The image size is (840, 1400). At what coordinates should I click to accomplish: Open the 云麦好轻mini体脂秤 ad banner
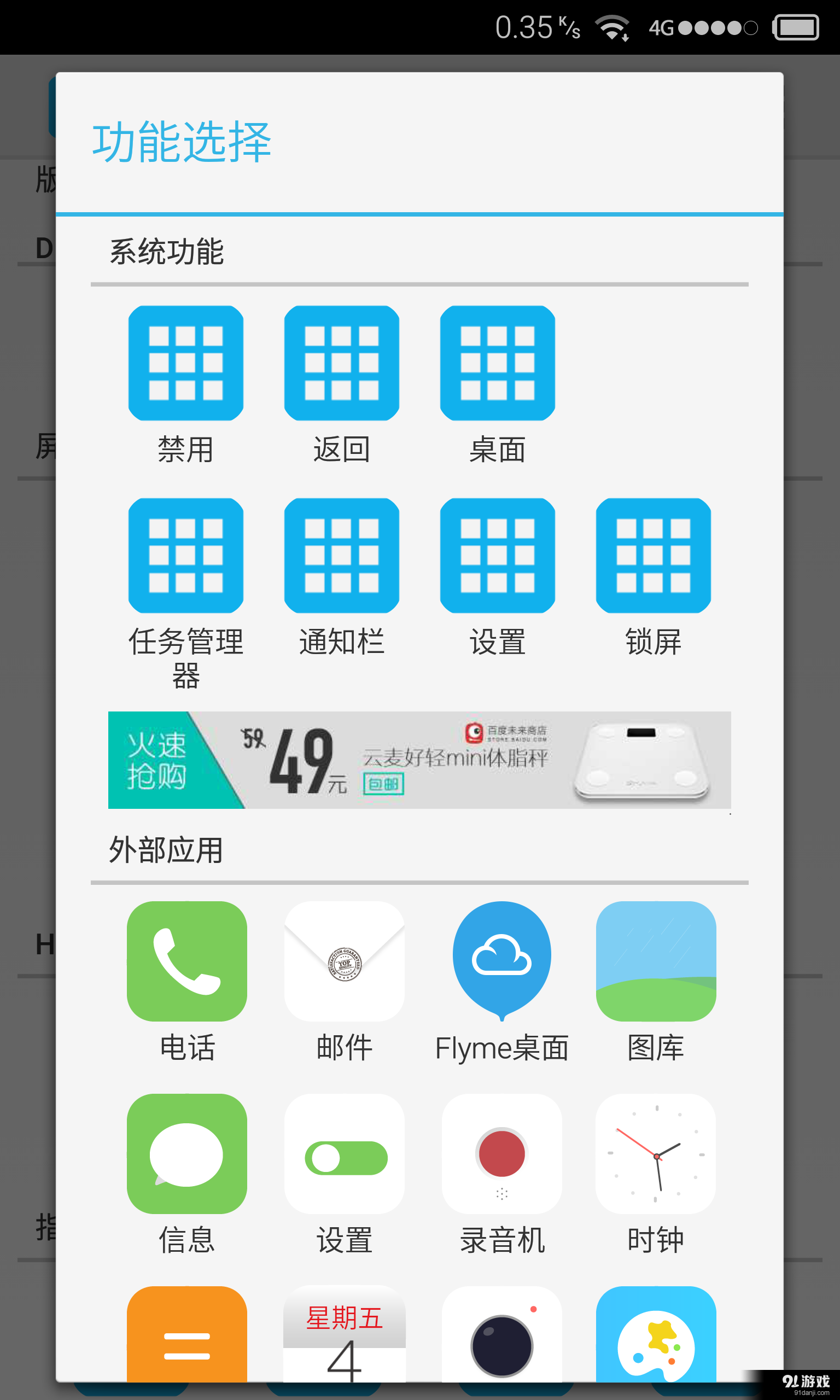pos(419,760)
